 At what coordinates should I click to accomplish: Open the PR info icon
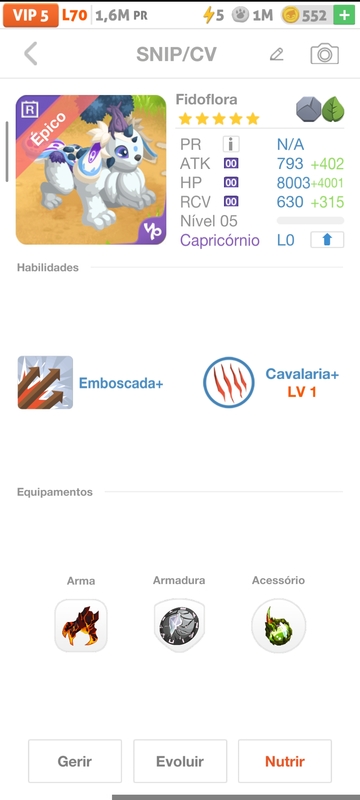click(231, 144)
